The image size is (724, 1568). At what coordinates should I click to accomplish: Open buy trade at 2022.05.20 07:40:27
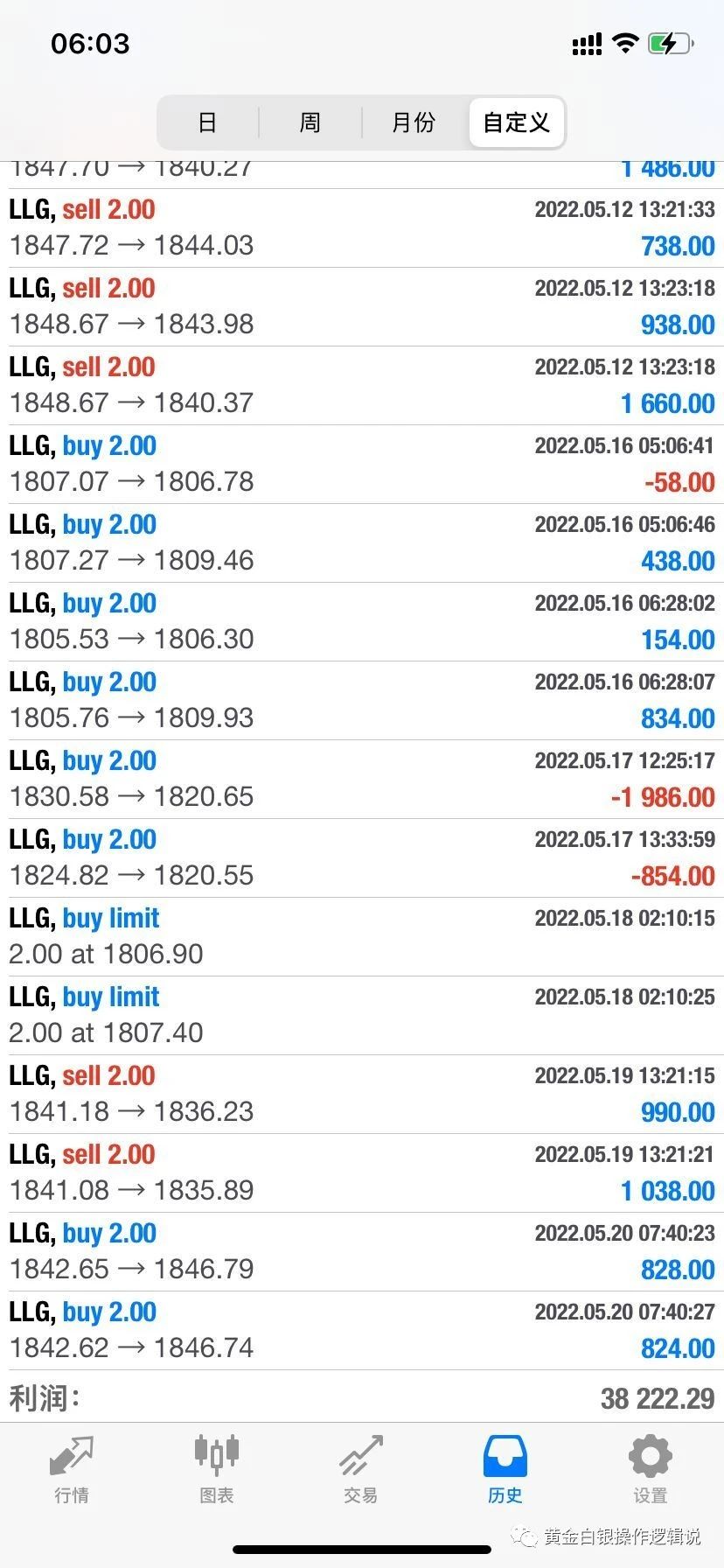(x=362, y=1331)
